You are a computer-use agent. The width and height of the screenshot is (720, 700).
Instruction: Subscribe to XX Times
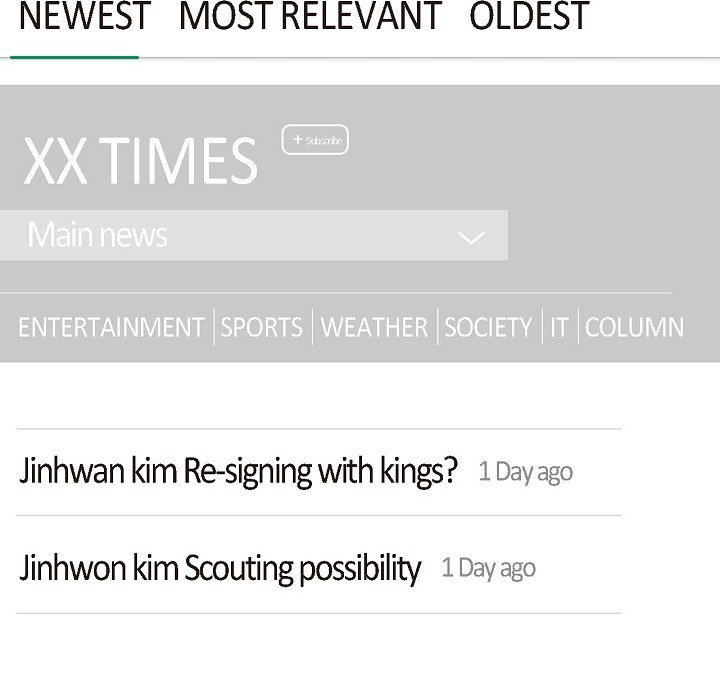(x=315, y=141)
